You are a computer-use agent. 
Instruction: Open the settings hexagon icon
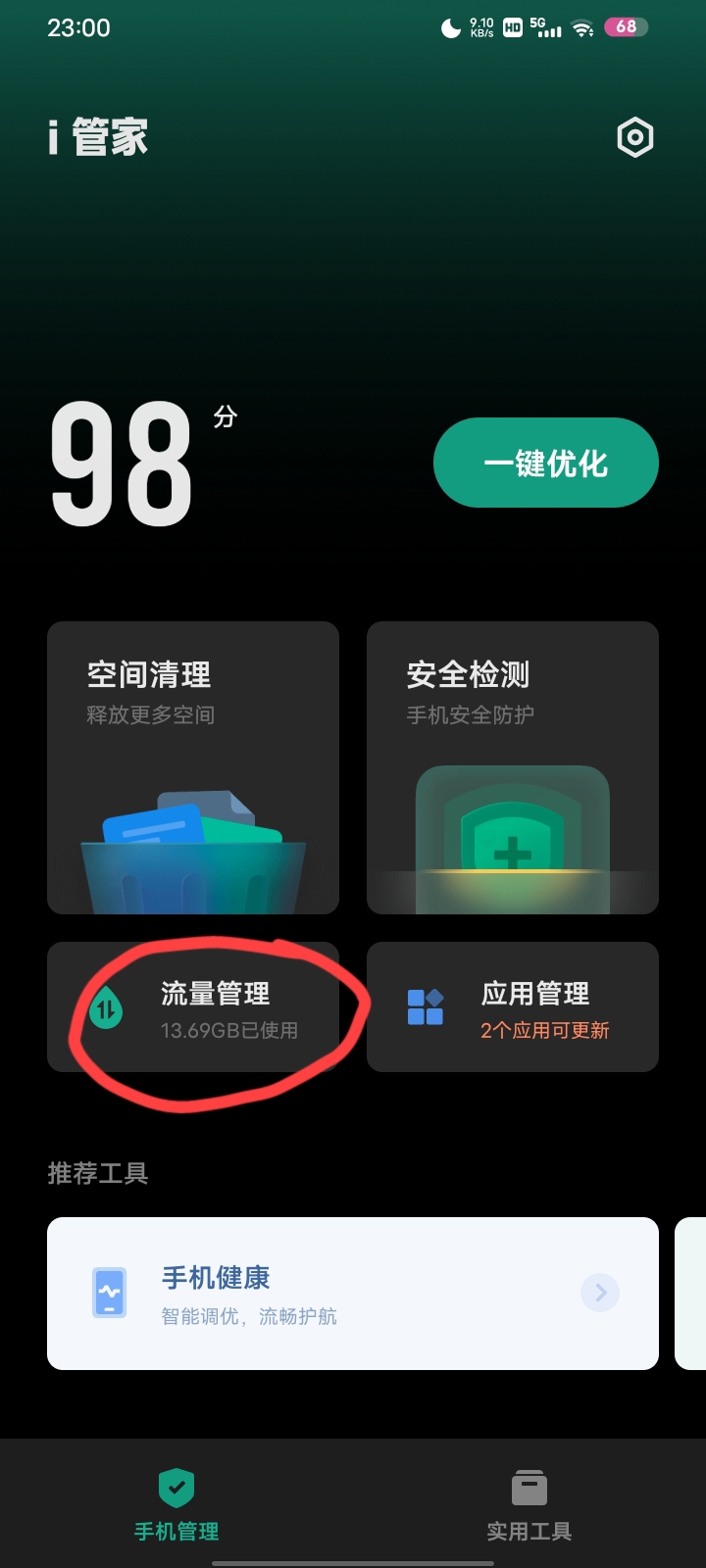pos(634,138)
